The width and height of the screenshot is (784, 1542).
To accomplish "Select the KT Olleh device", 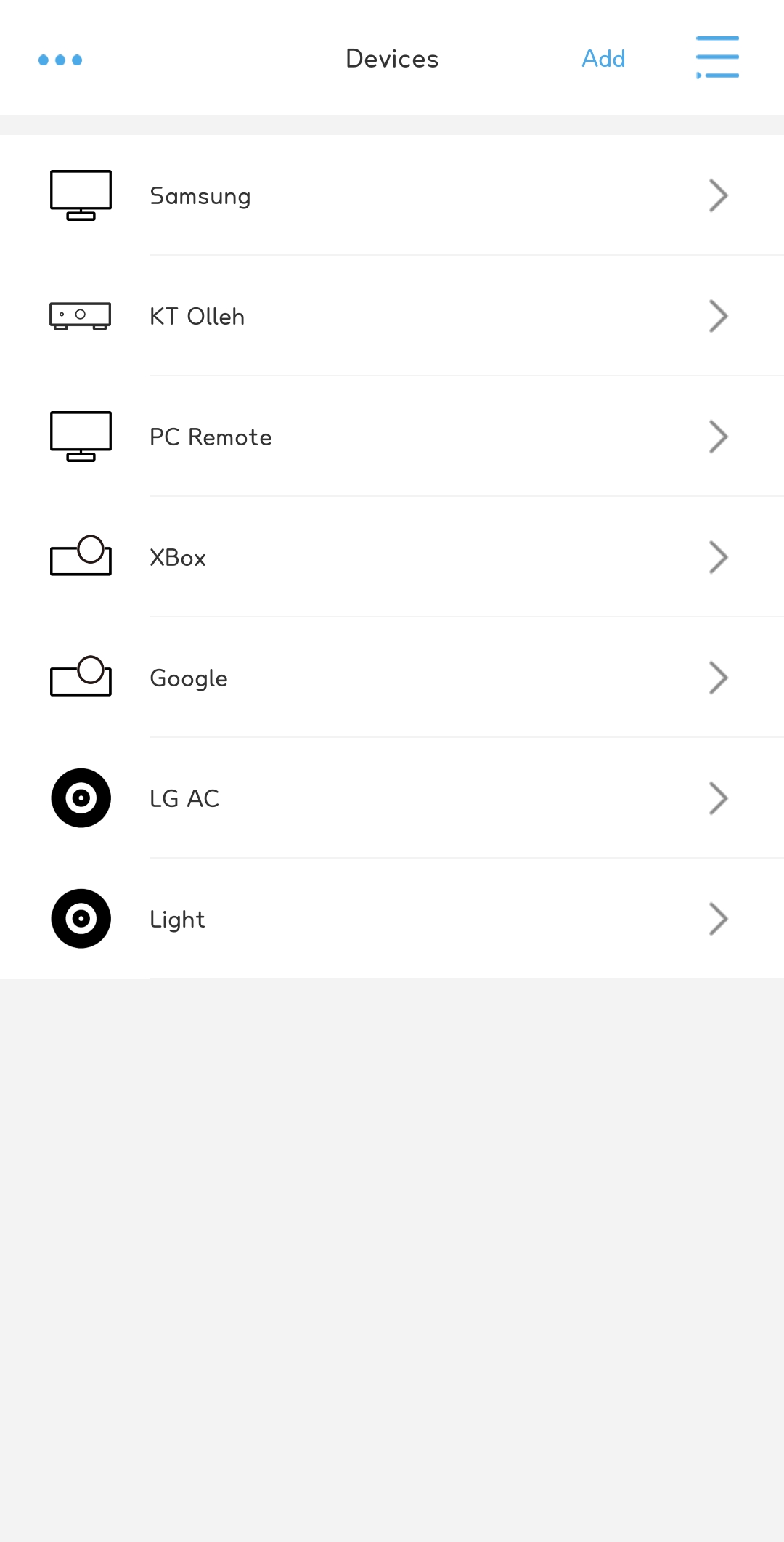I will [x=392, y=316].
